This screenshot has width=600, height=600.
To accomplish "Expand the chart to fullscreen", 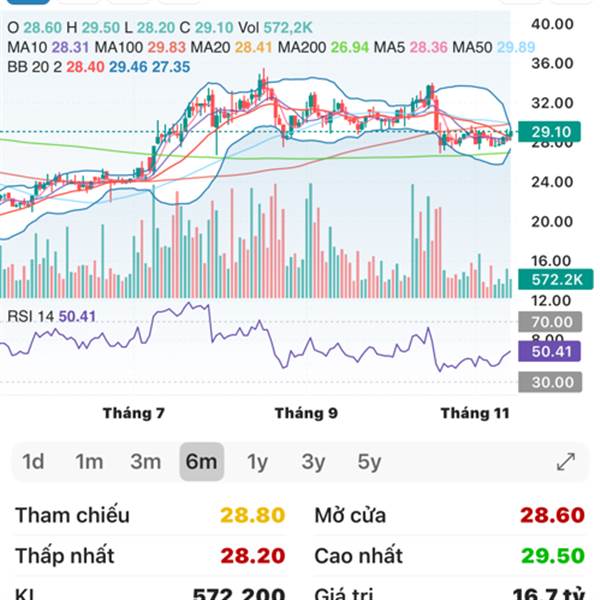I will 565,461.
